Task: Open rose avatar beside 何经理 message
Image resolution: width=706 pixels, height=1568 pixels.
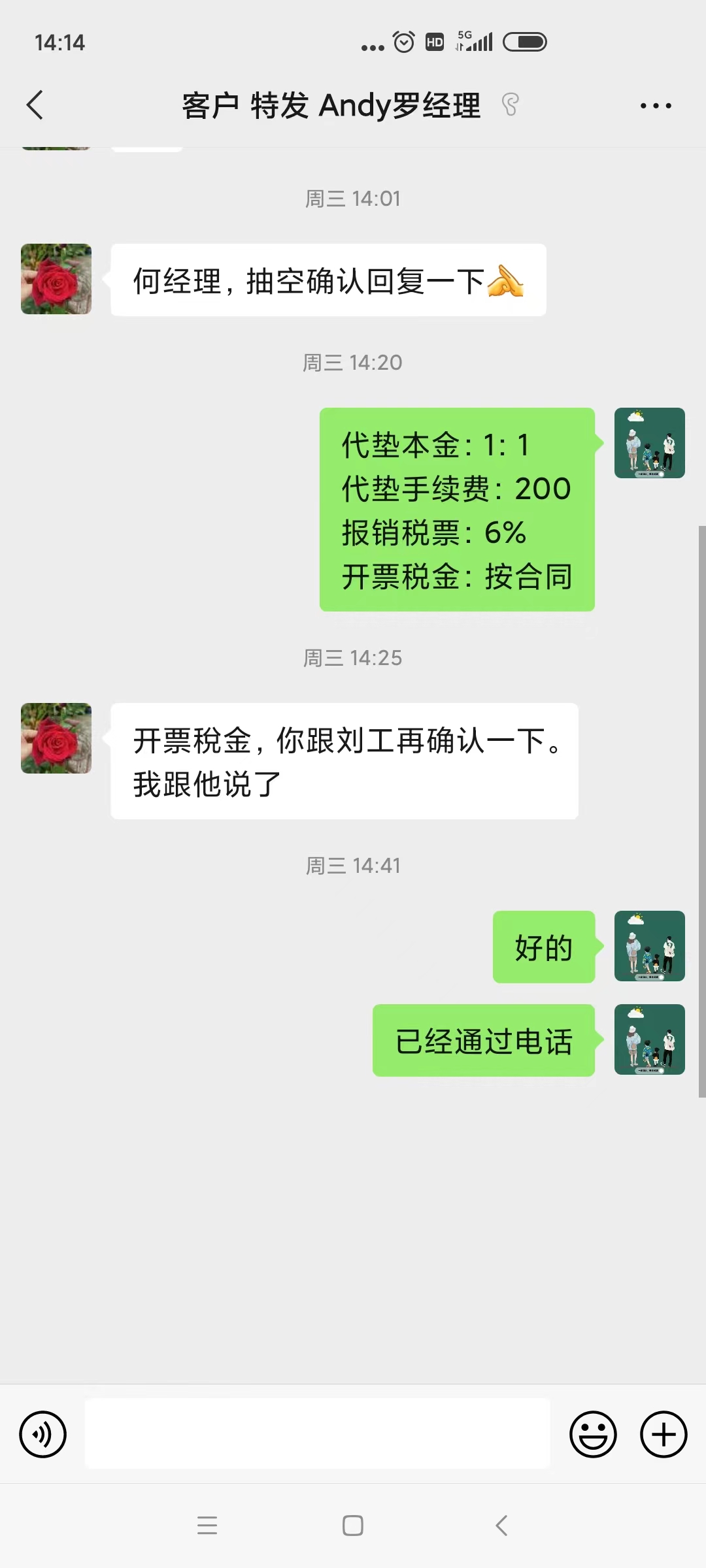Action: tap(56, 279)
